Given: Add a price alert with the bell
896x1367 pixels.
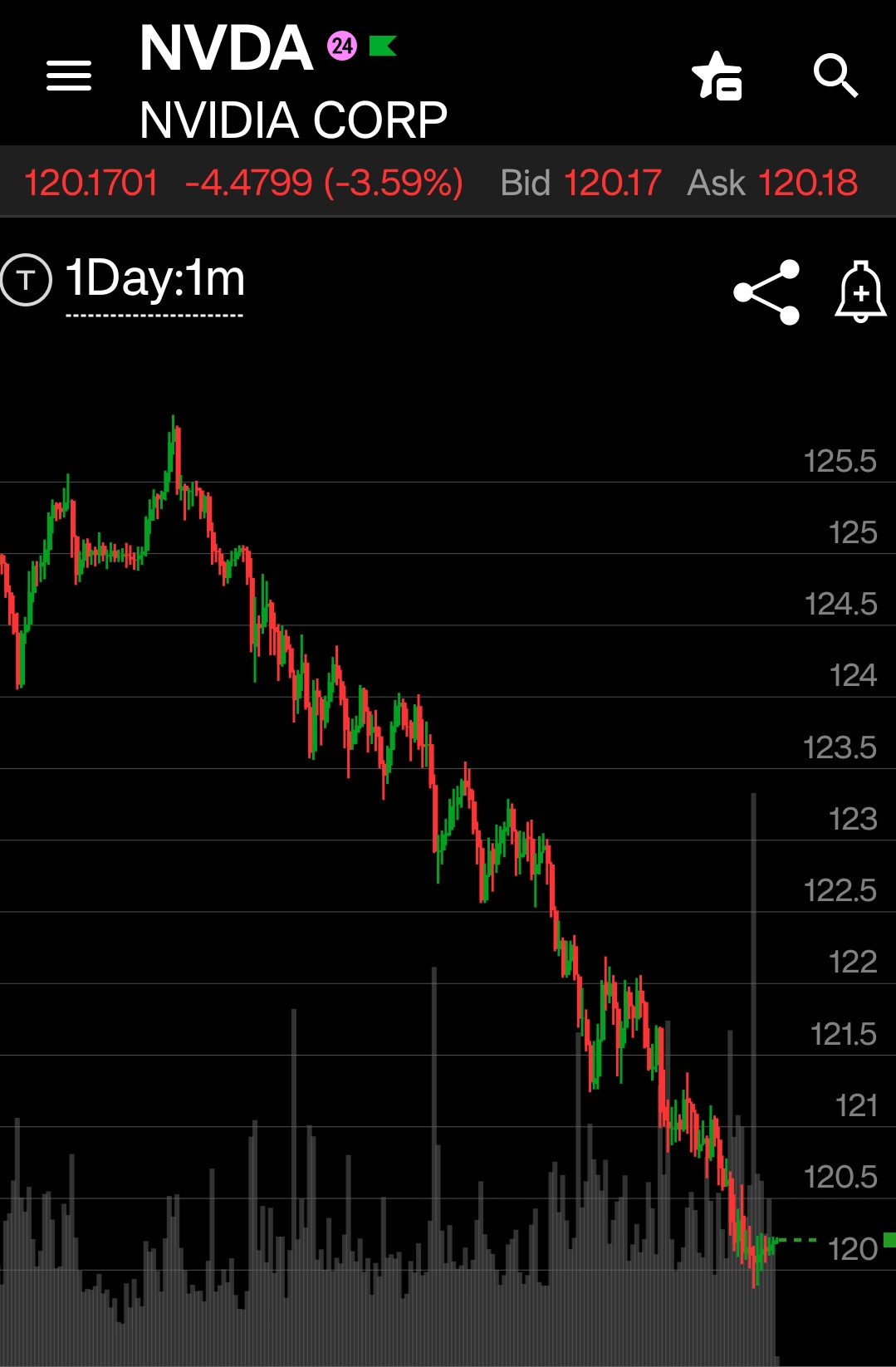Looking at the screenshot, I should coord(861,292).
